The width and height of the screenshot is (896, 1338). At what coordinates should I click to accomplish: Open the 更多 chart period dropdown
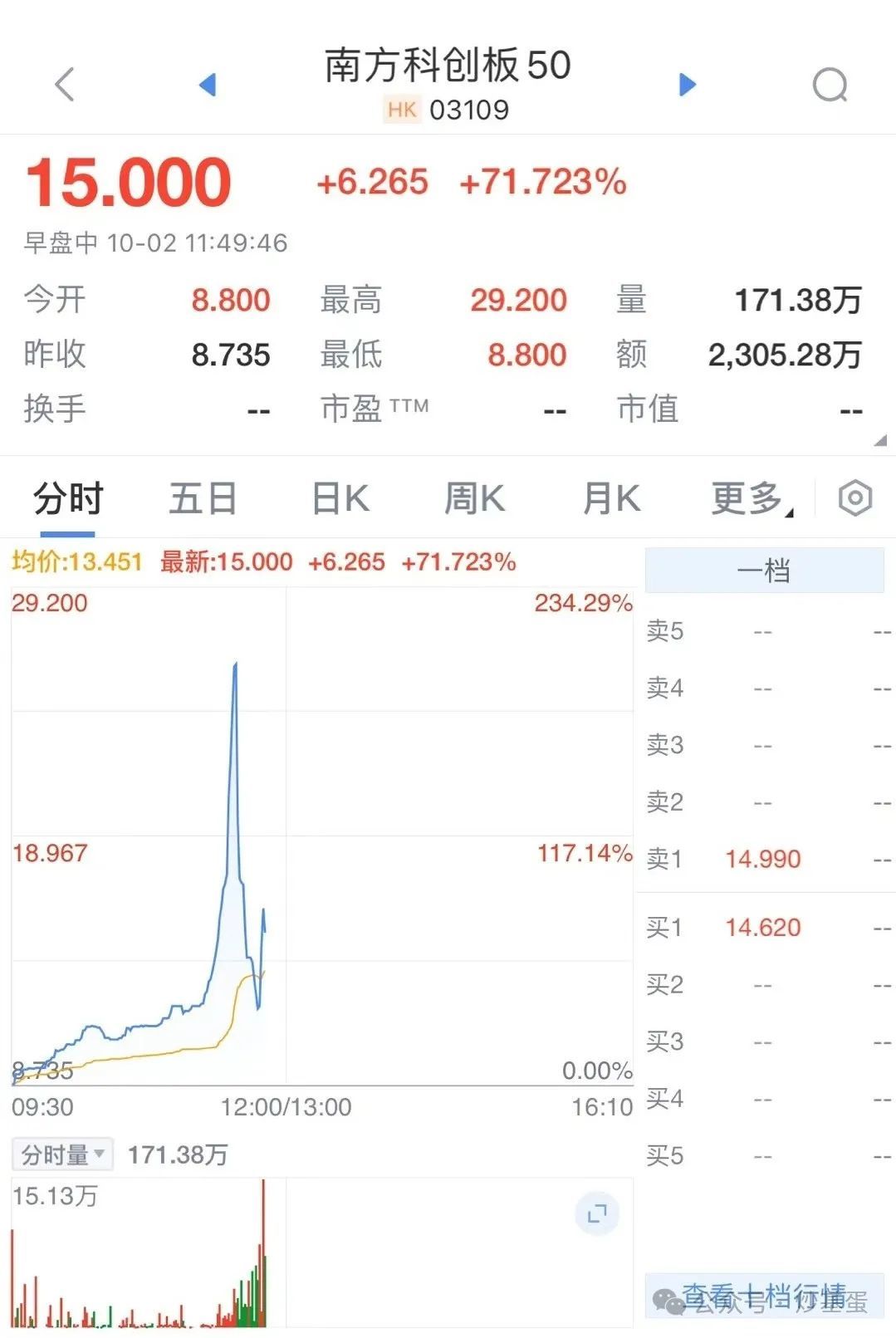[x=751, y=499]
